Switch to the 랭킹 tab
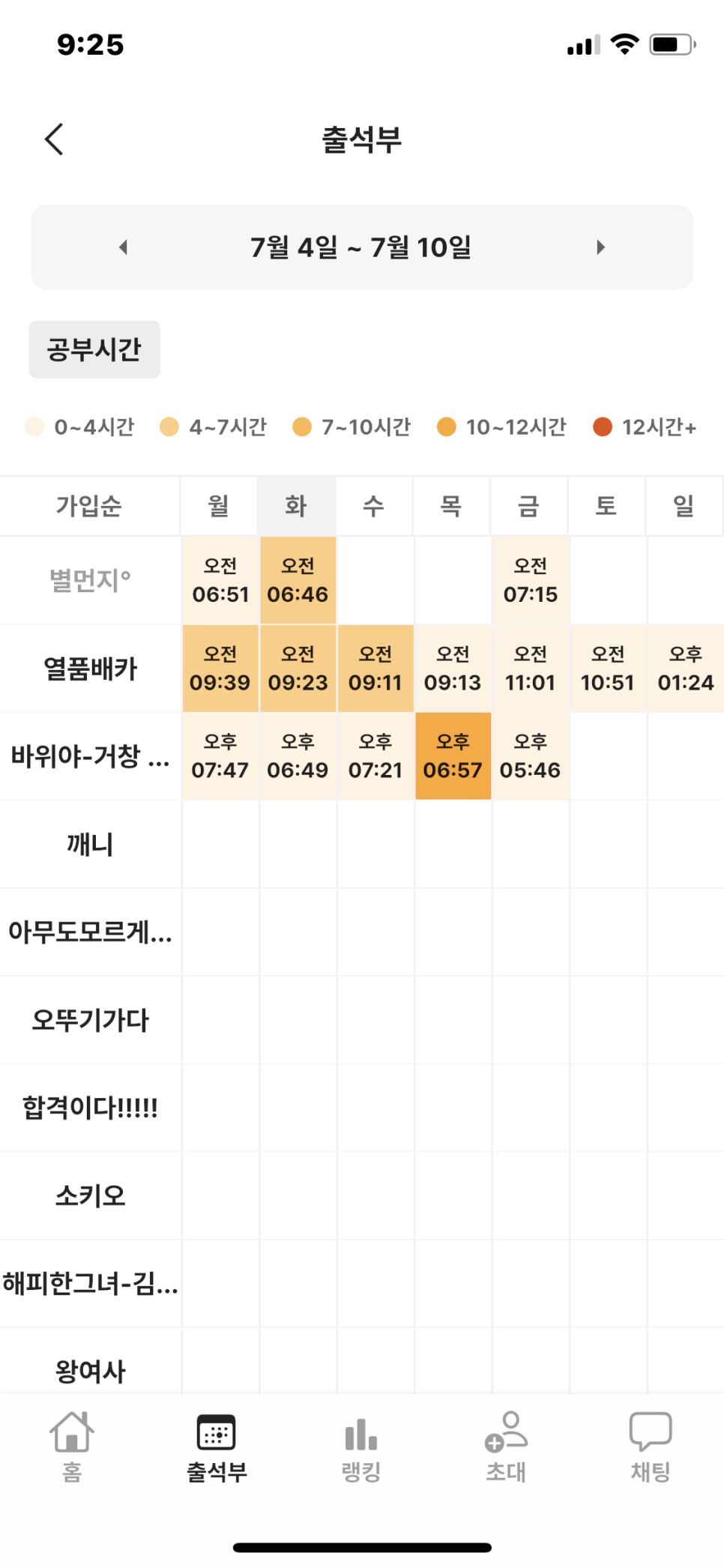Viewport: 724px width, 1568px height. [x=361, y=1447]
